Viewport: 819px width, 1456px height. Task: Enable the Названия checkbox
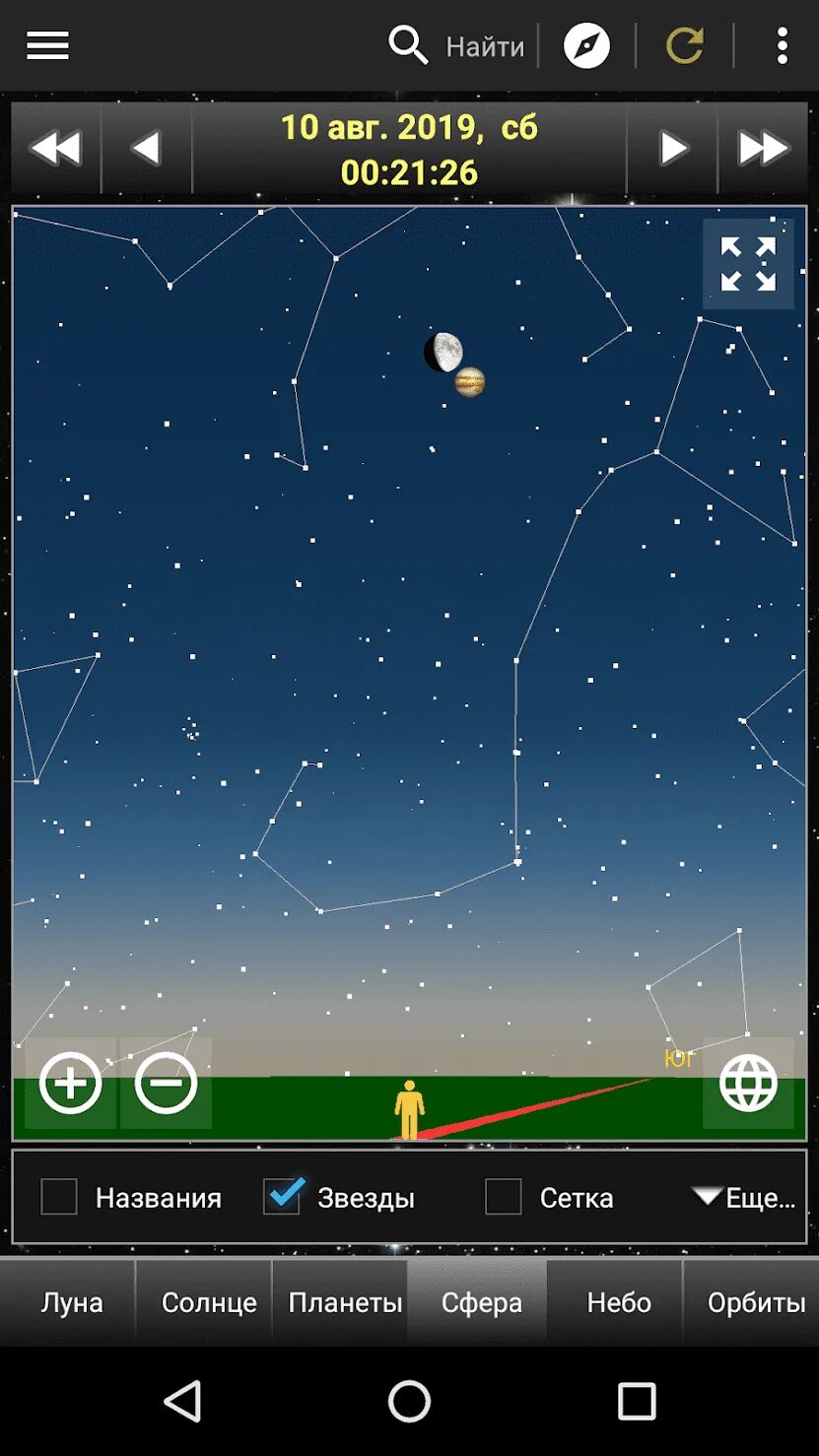click(x=59, y=1197)
